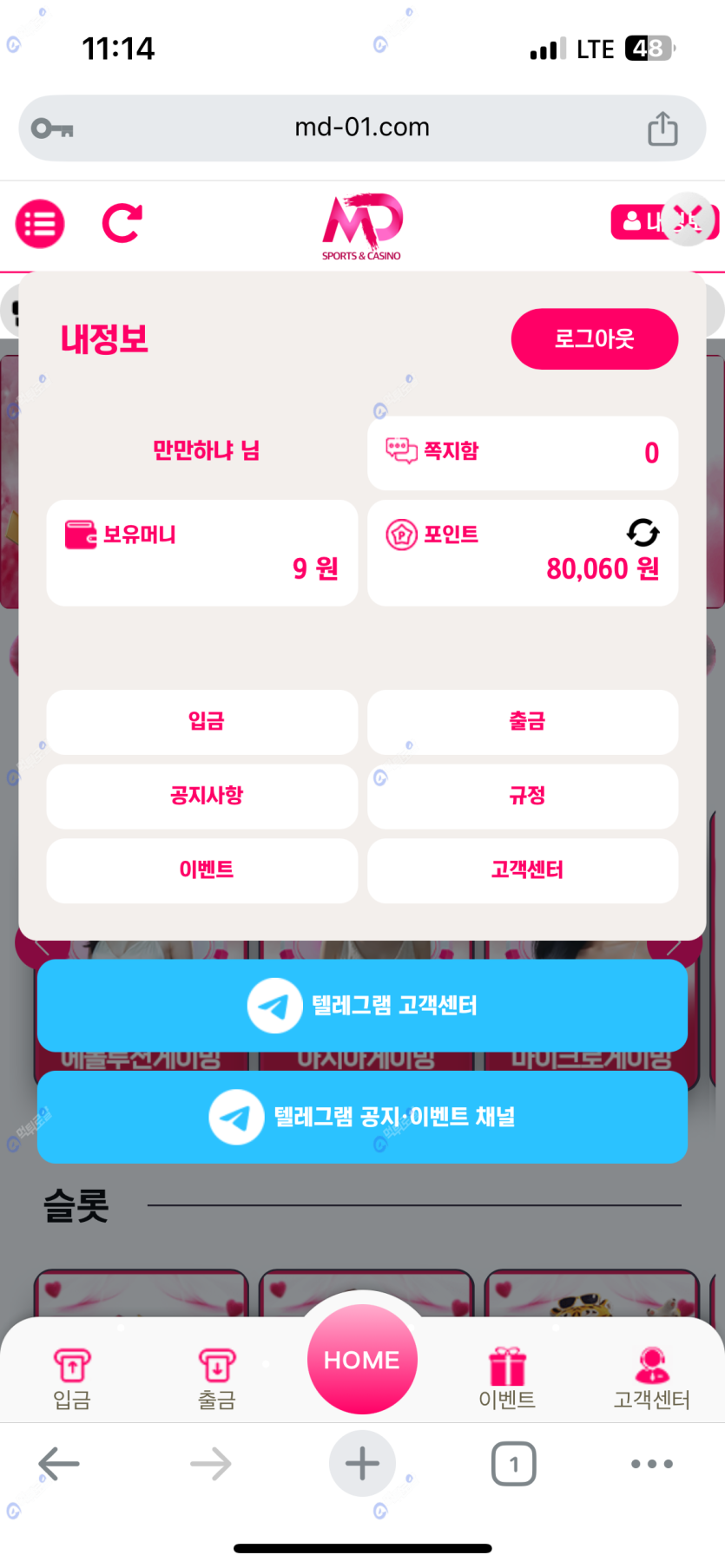
Task: Go to HOME in the bottom bar
Action: [362, 1360]
